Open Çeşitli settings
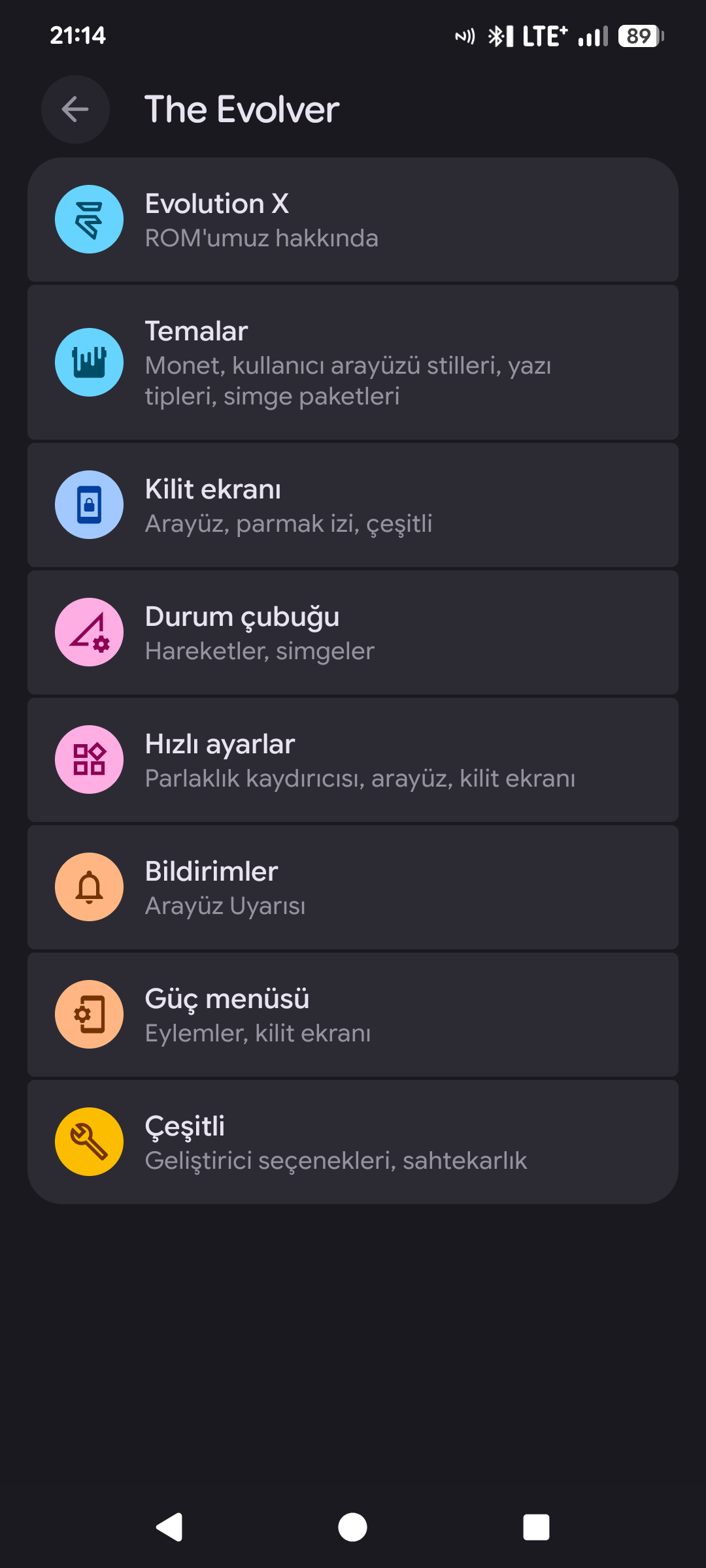The image size is (706, 1568). [353, 1142]
